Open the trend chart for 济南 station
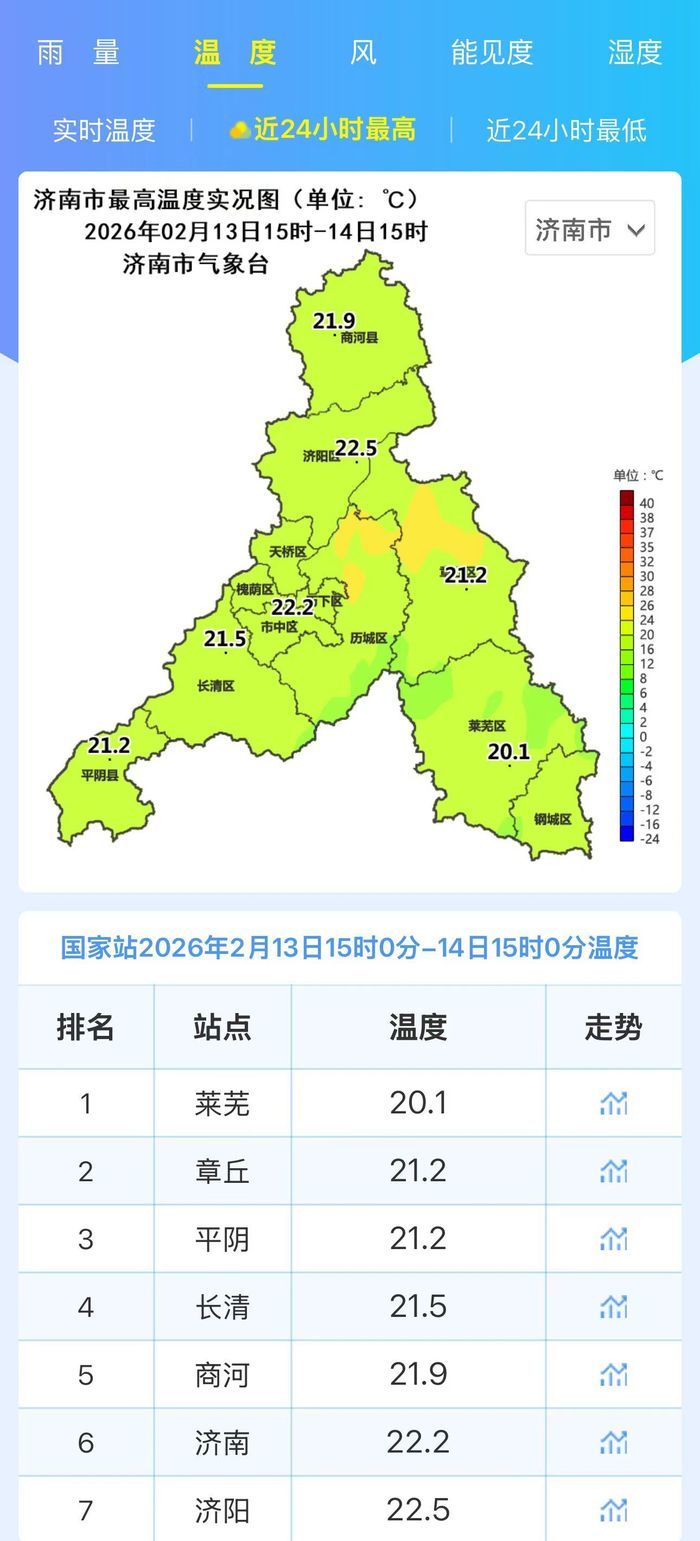700x1541 pixels. pos(613,1442)
